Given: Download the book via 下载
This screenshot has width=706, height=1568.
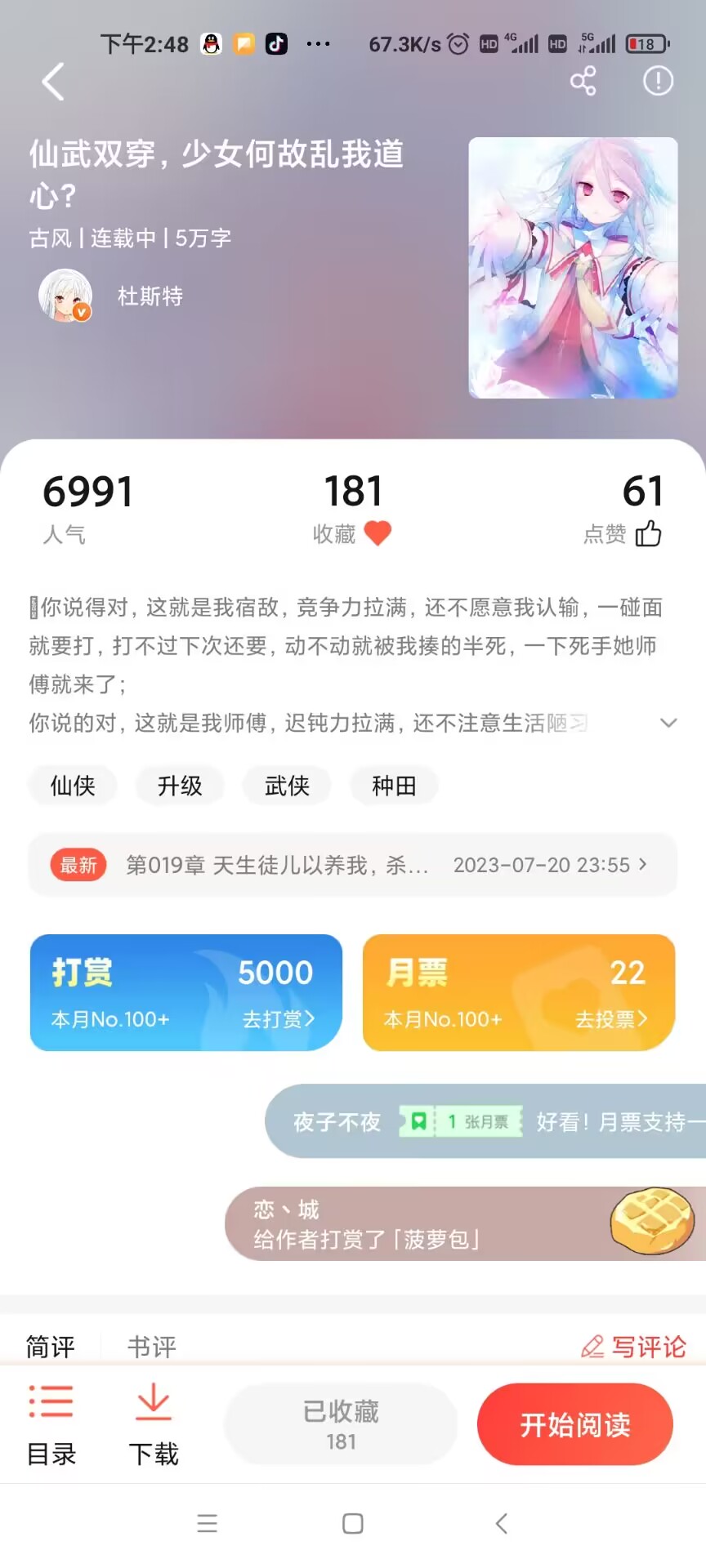Looking at the screenshot, I should [x=153, y=1425].
